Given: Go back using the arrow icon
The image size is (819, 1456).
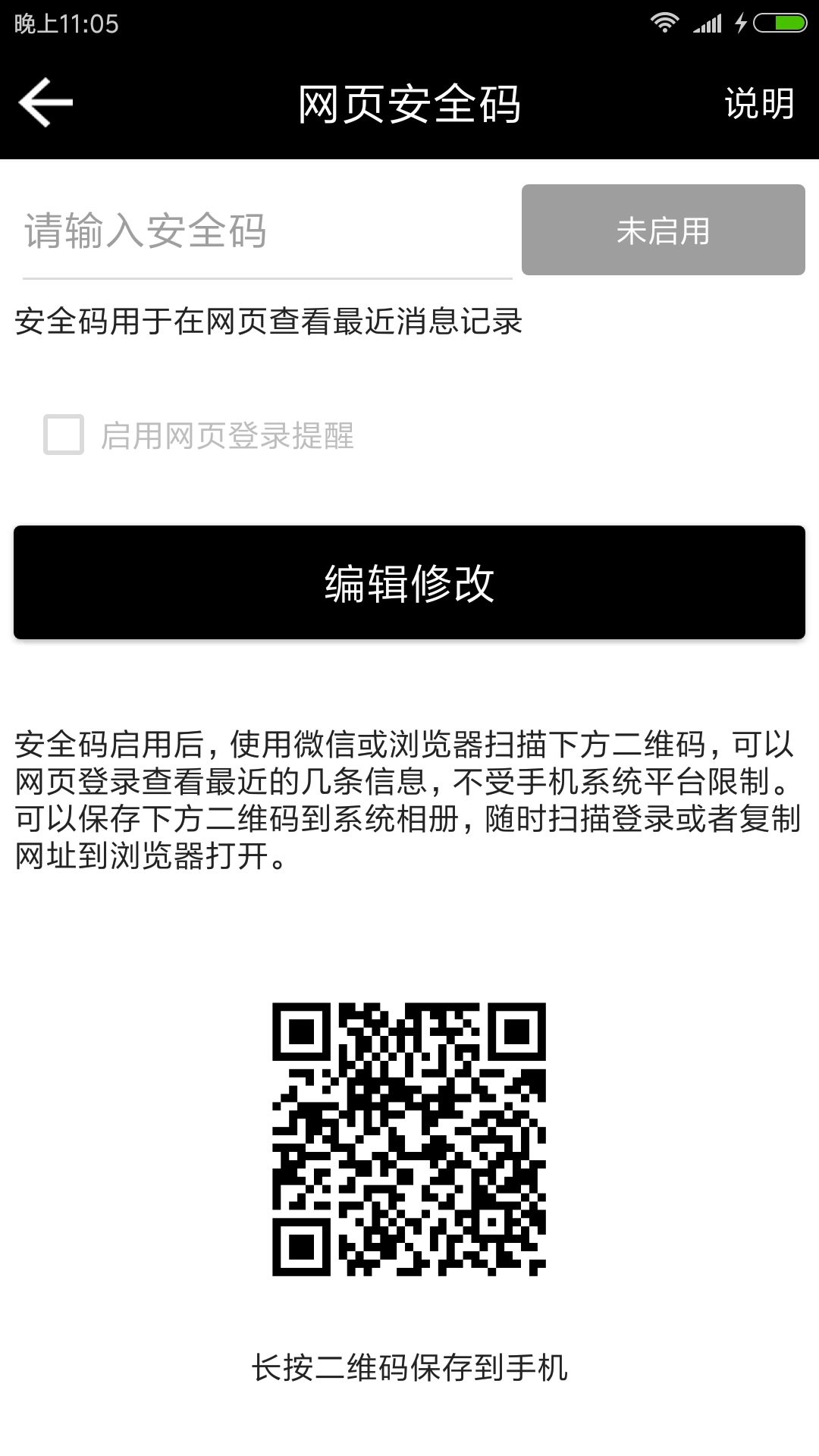Looking at the screenshot, I should [x=45, y=102].
